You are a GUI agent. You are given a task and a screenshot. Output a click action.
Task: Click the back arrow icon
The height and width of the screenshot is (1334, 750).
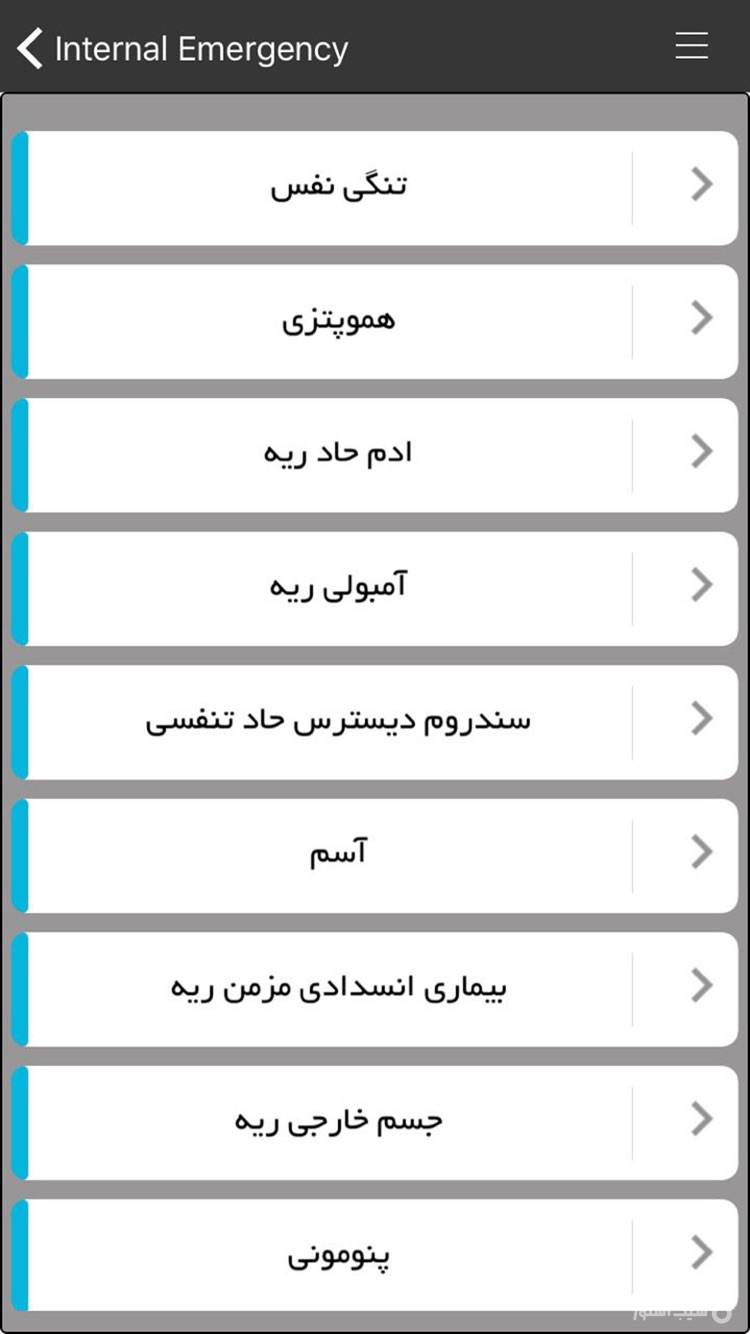(29, 47)
